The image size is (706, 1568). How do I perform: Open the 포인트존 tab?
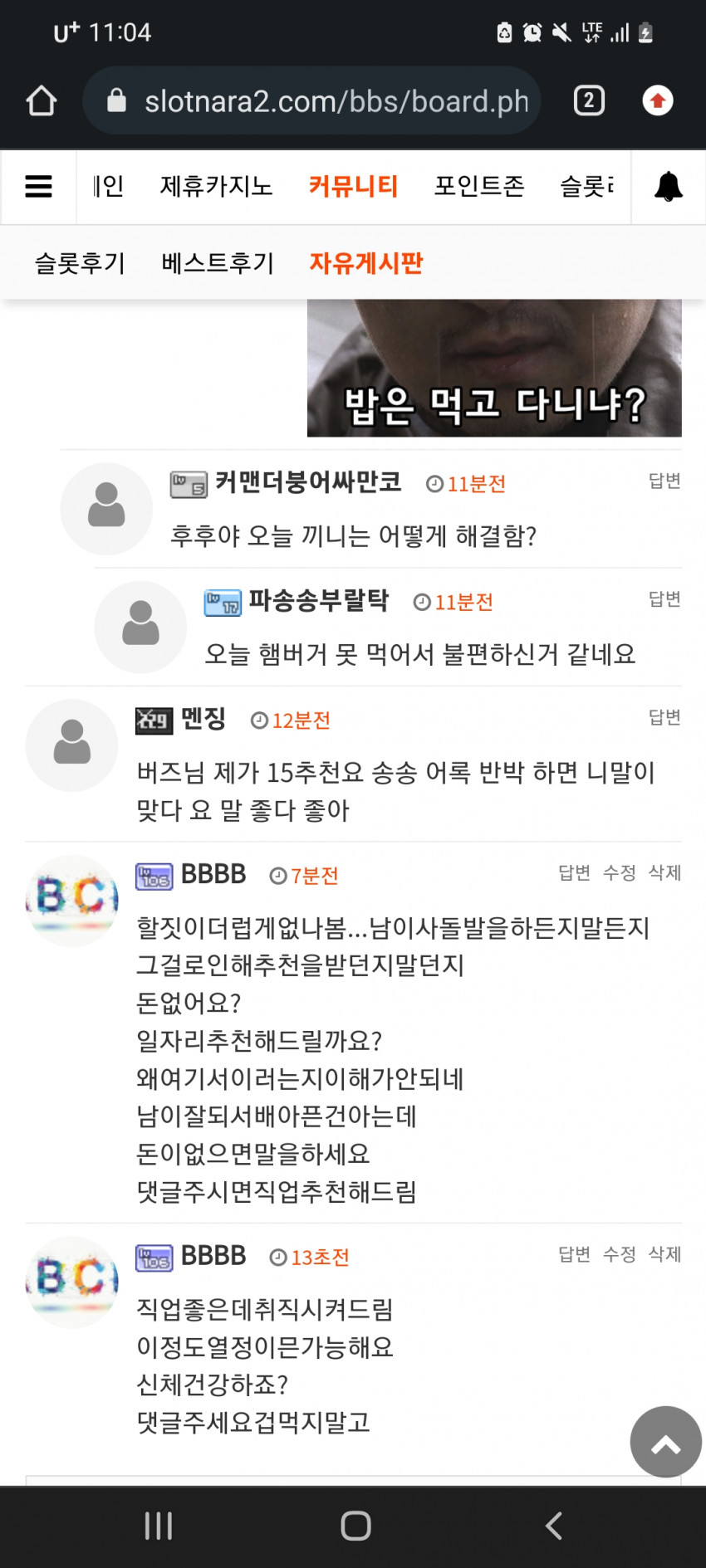(479, 186)
